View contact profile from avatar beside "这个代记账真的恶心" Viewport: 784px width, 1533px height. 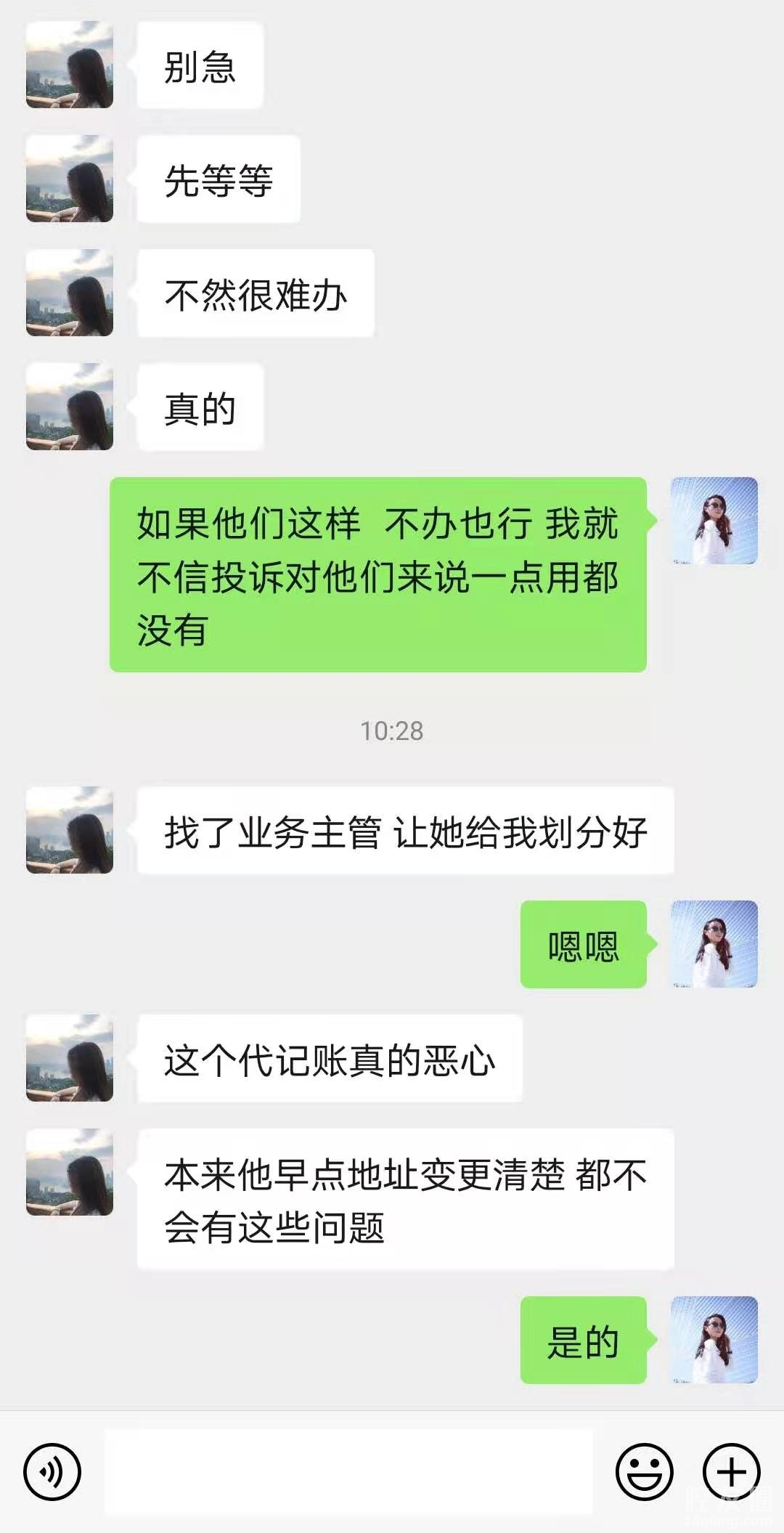70,1058
